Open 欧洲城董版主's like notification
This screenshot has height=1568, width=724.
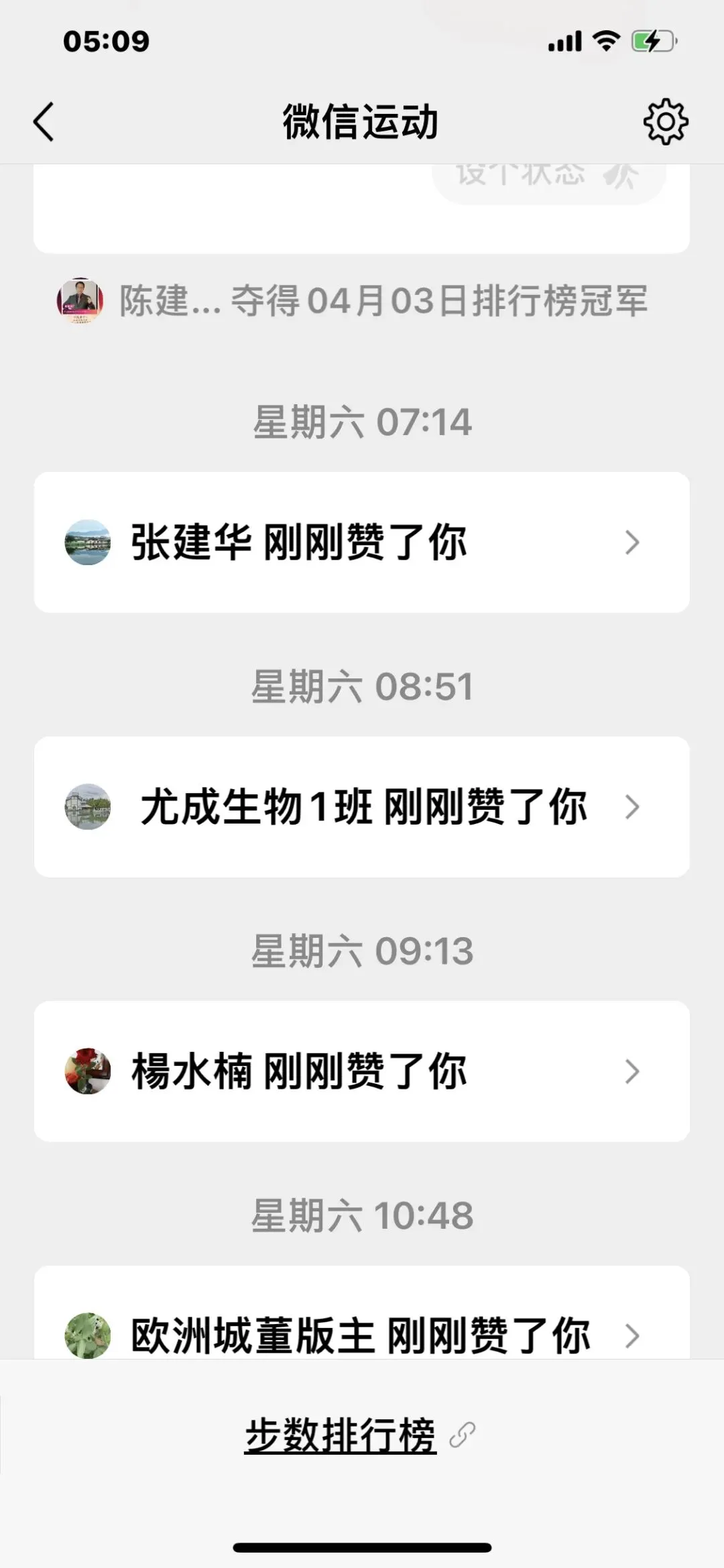(x=361, y=1334)
